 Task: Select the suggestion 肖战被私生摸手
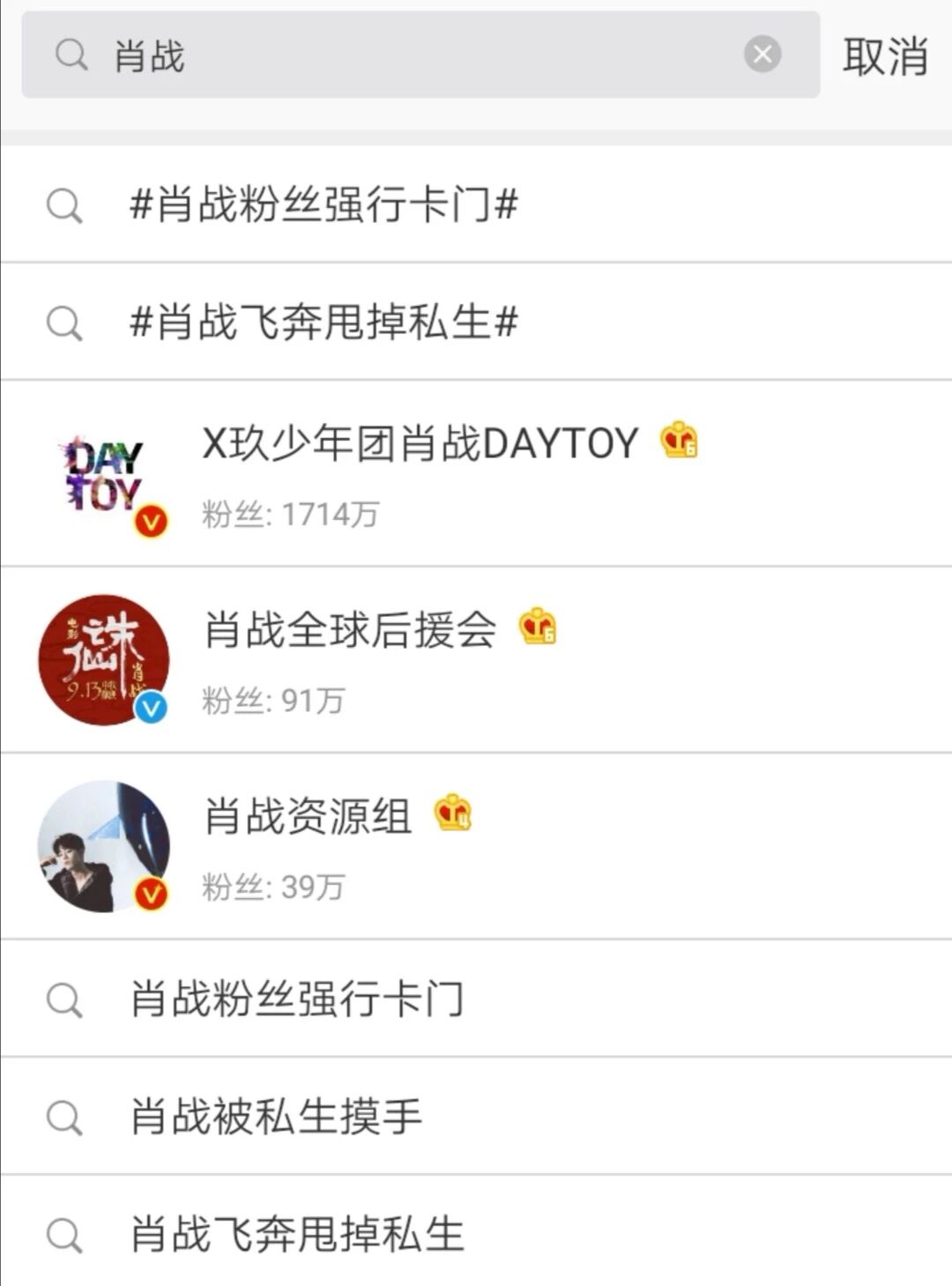276,1117
